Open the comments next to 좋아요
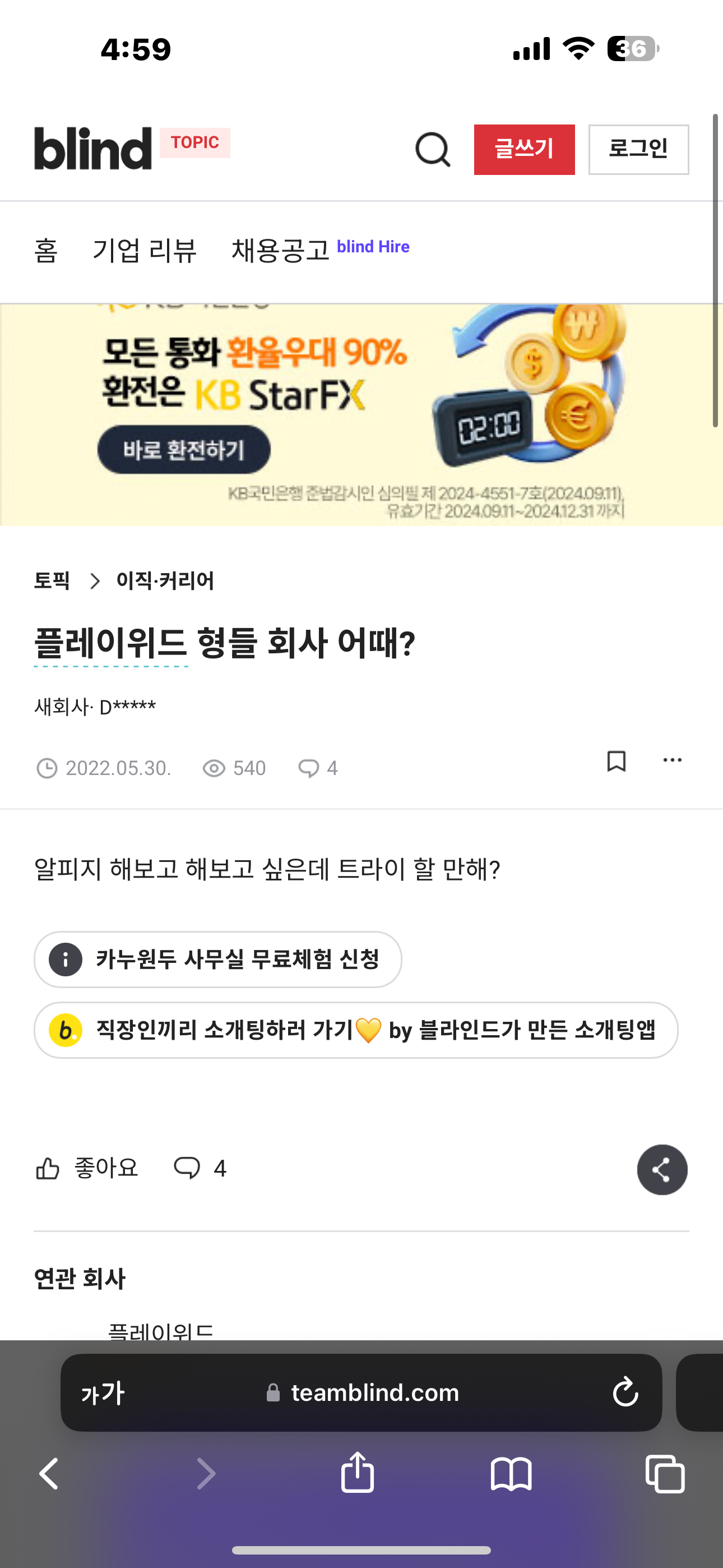This screenshot has height=1568, width=723. 200,1169
